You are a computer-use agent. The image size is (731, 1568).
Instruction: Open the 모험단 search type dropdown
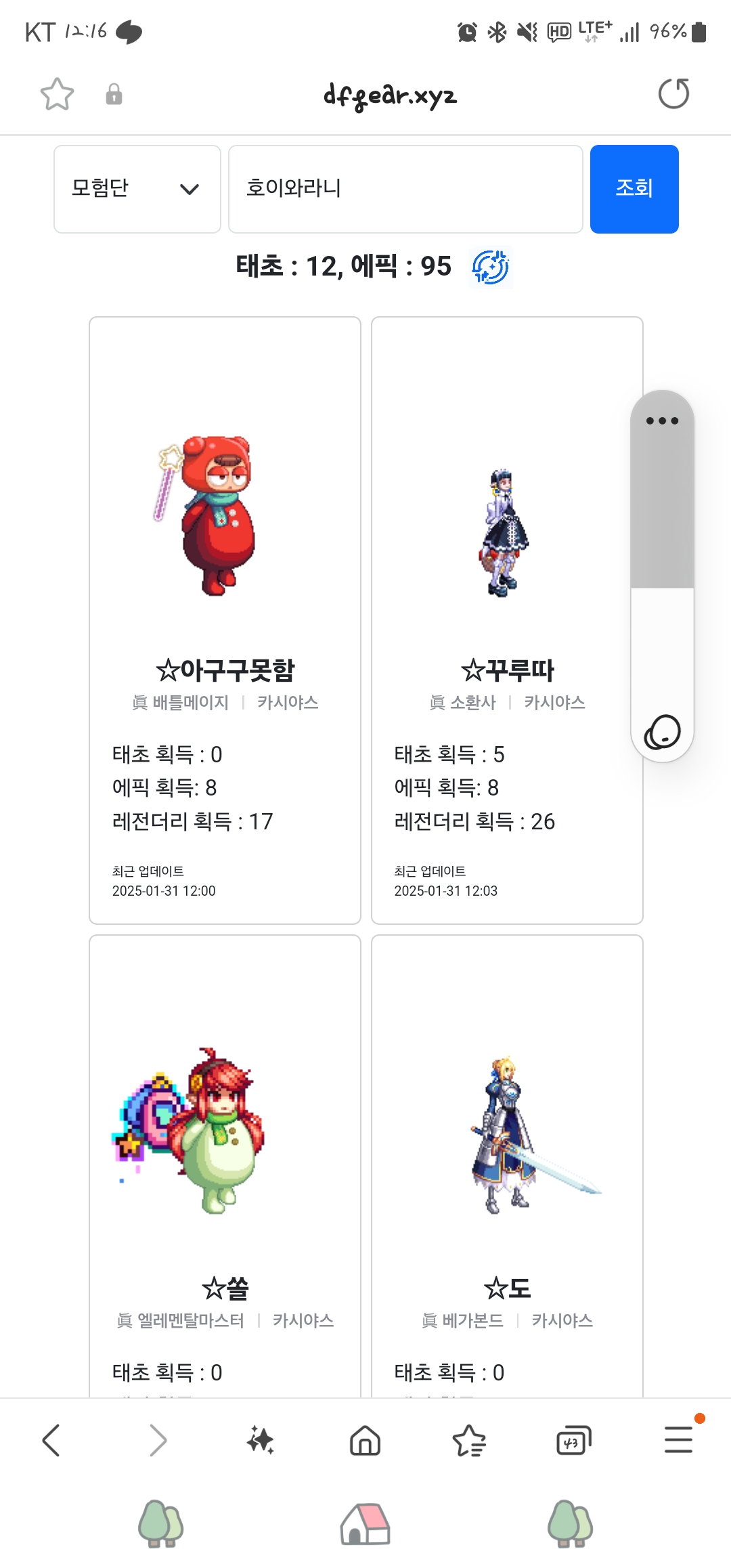click(137, 189)
